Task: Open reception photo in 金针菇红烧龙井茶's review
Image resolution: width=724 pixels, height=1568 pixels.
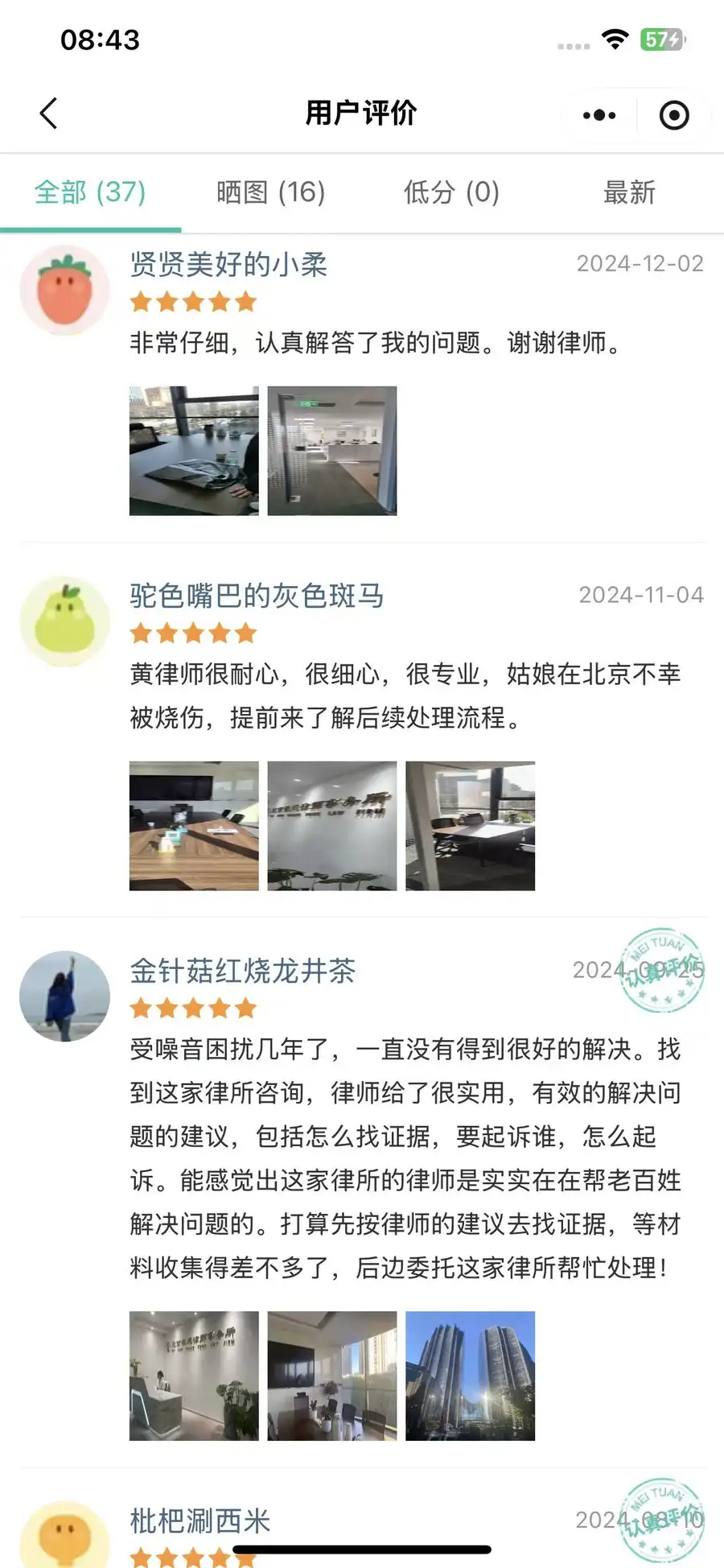Action: (194, 1376)
